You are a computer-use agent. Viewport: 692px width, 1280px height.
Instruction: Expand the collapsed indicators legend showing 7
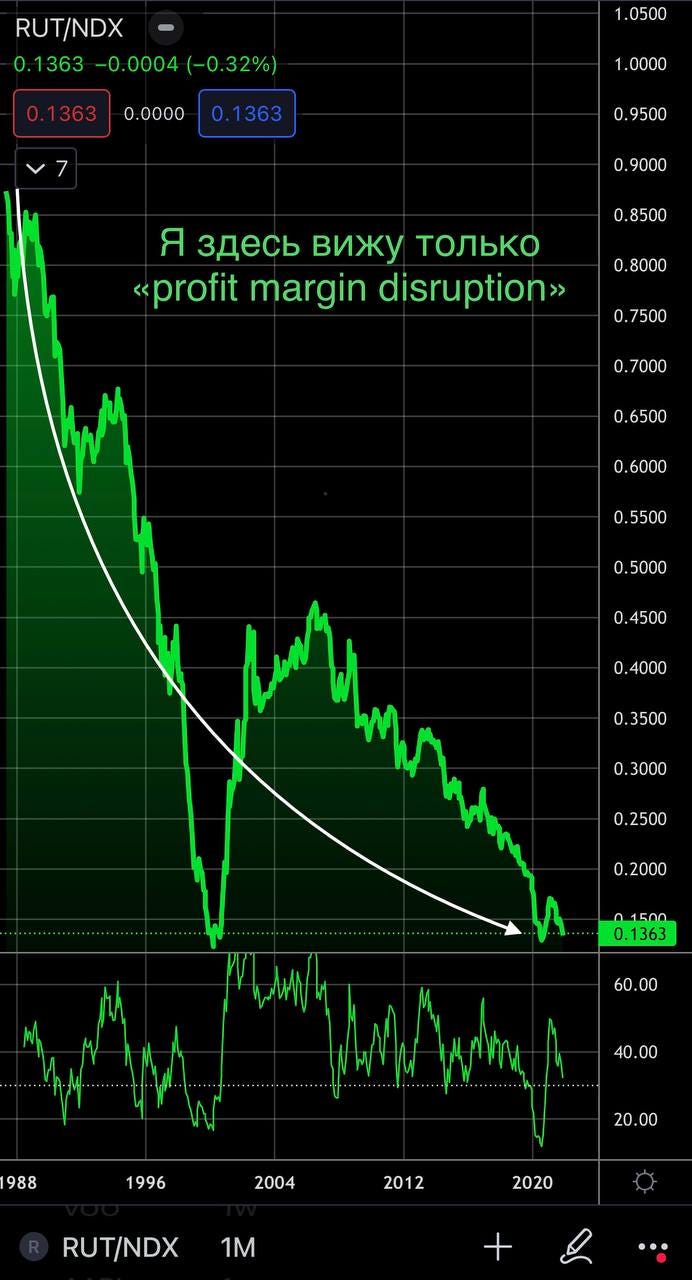click(47, 168)
